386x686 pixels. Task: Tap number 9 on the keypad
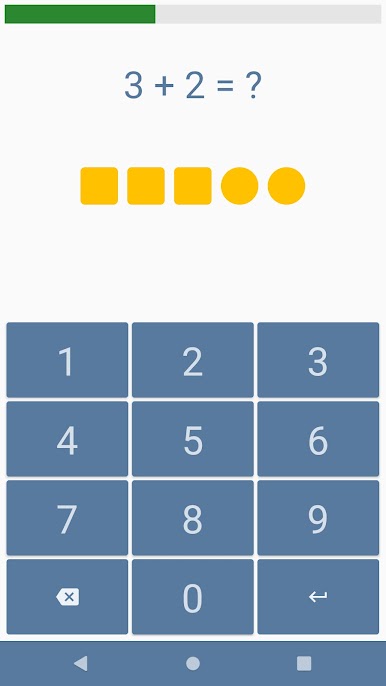click(318, 518)
